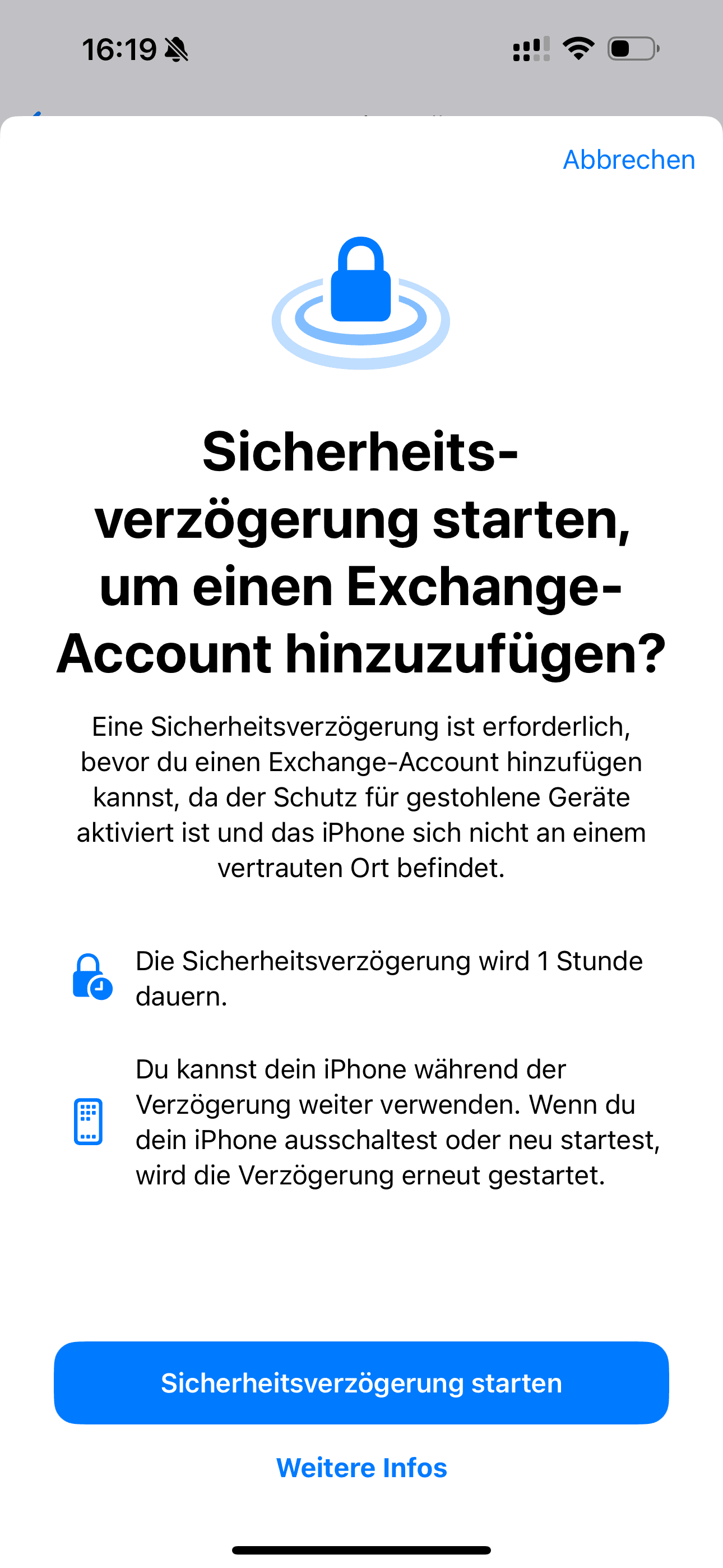Open Weitere Infos for more details
The width and height of the screenshot is (723, 1568).
[x=361, y=1468]
